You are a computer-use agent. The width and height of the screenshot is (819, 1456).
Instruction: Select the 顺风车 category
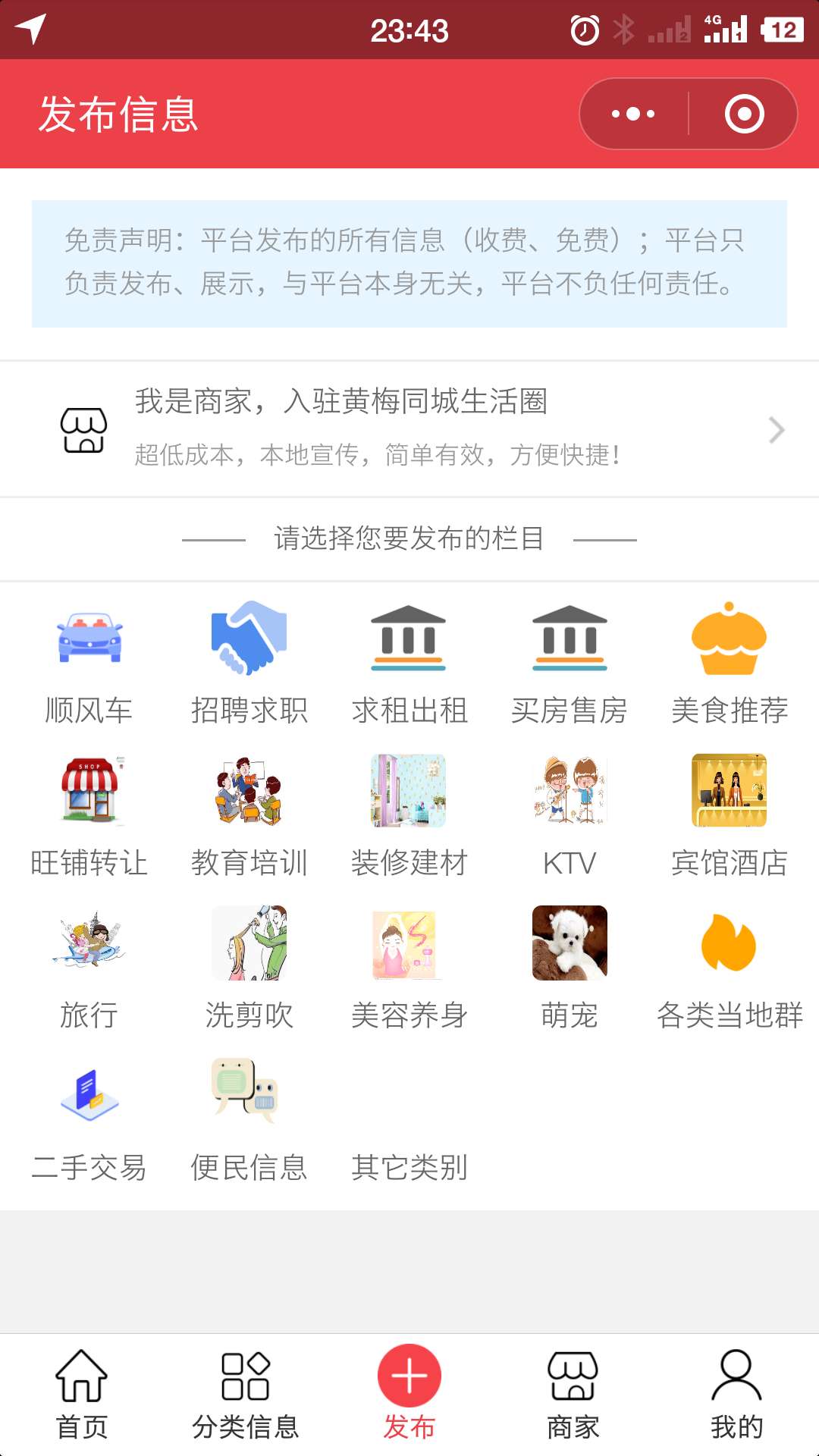pos(89,664)
